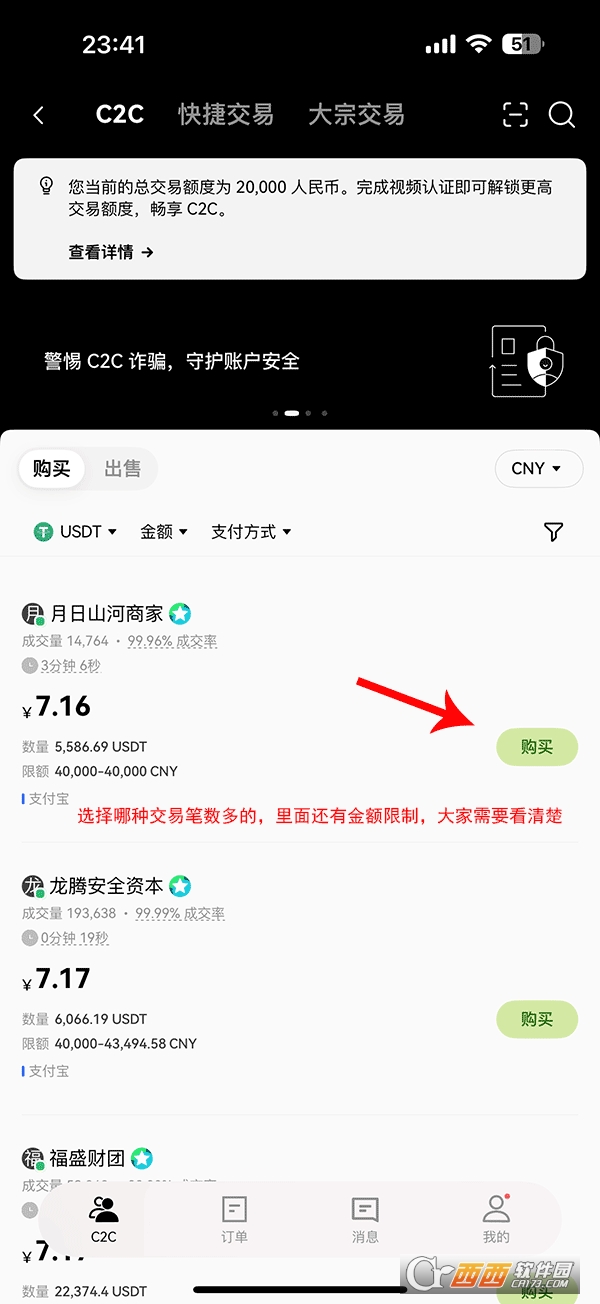Switch to the 订单 bottom tab
The width and height of the screenshot is (600, 1304).
tap(235, 1220)
